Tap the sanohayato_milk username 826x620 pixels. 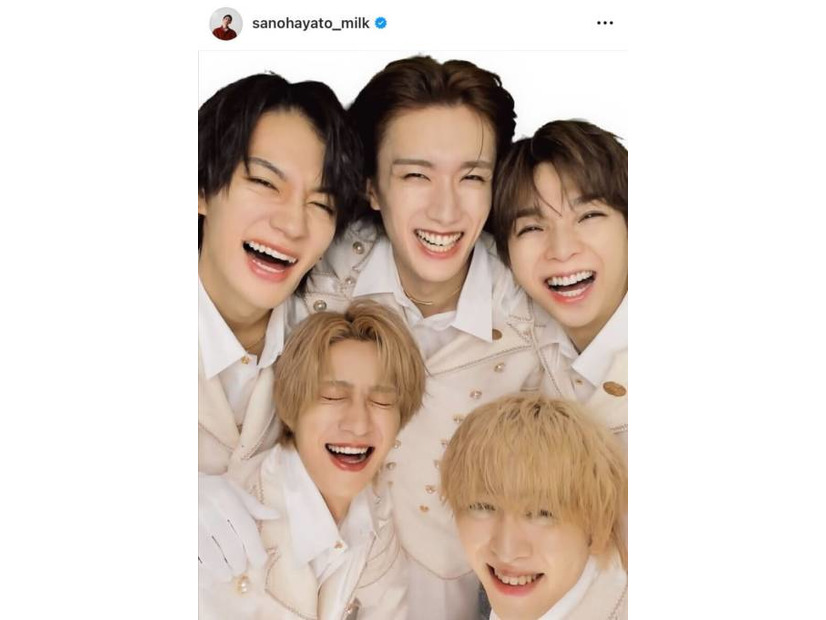point(310,23)
